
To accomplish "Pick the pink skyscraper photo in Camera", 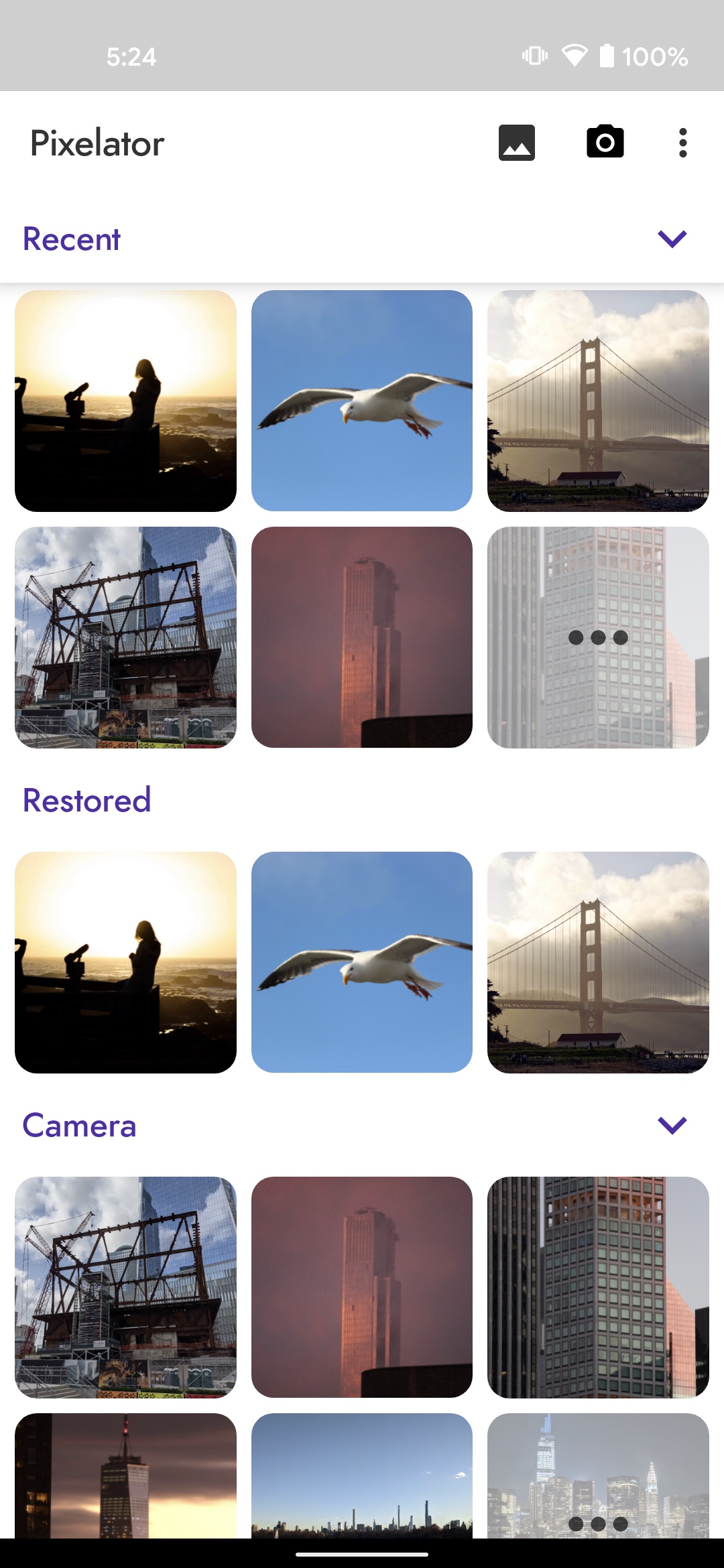I will point(362,1287).
